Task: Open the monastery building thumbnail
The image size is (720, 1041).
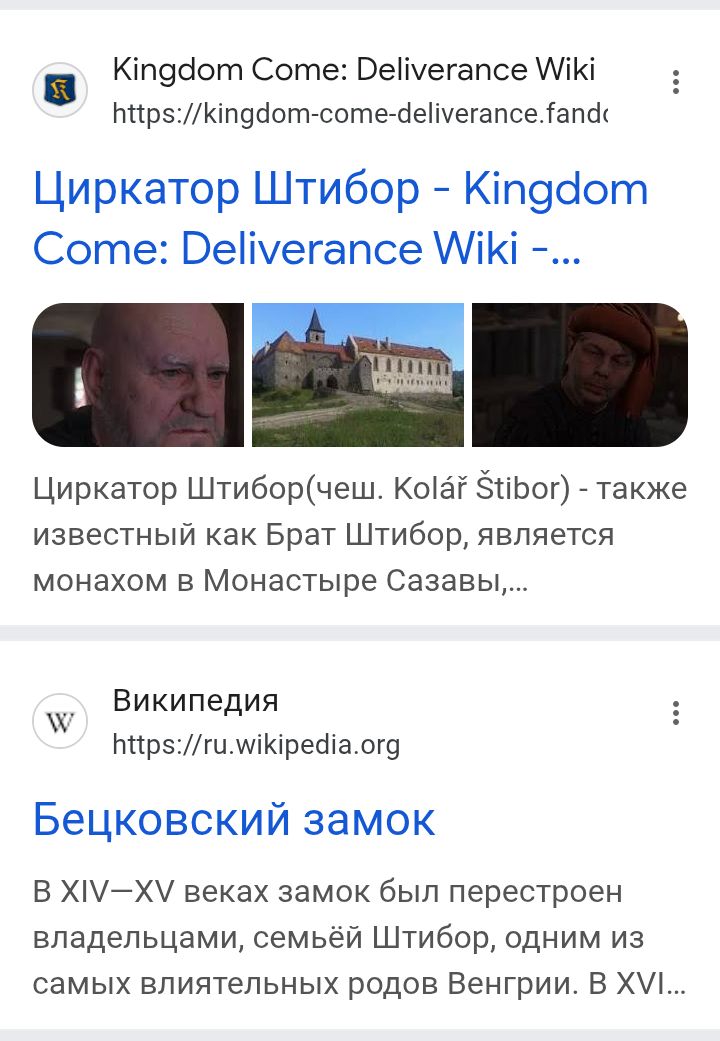Action: [358, 375]
